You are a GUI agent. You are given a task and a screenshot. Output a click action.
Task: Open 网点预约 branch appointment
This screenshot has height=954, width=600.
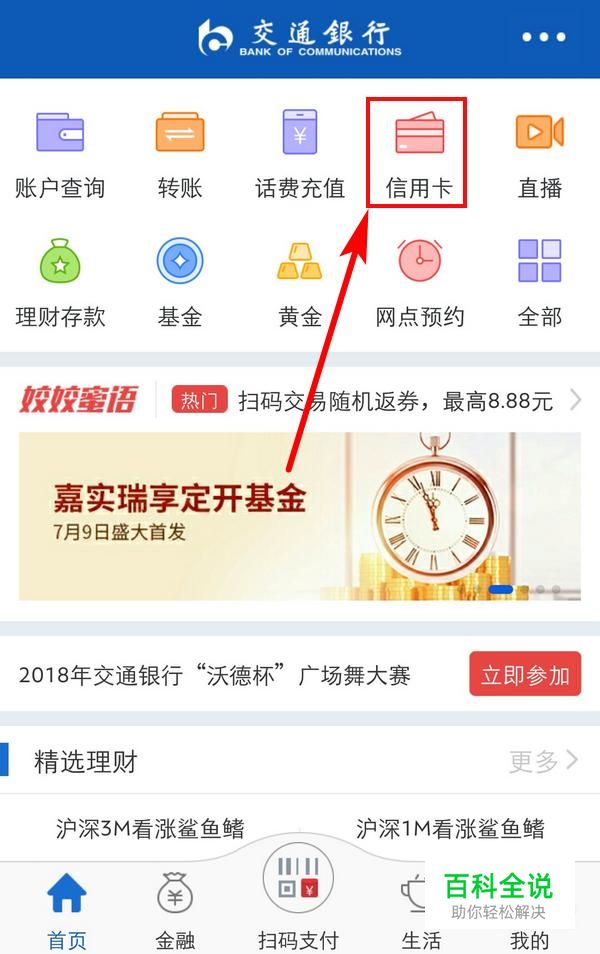[x=419, y=282]
